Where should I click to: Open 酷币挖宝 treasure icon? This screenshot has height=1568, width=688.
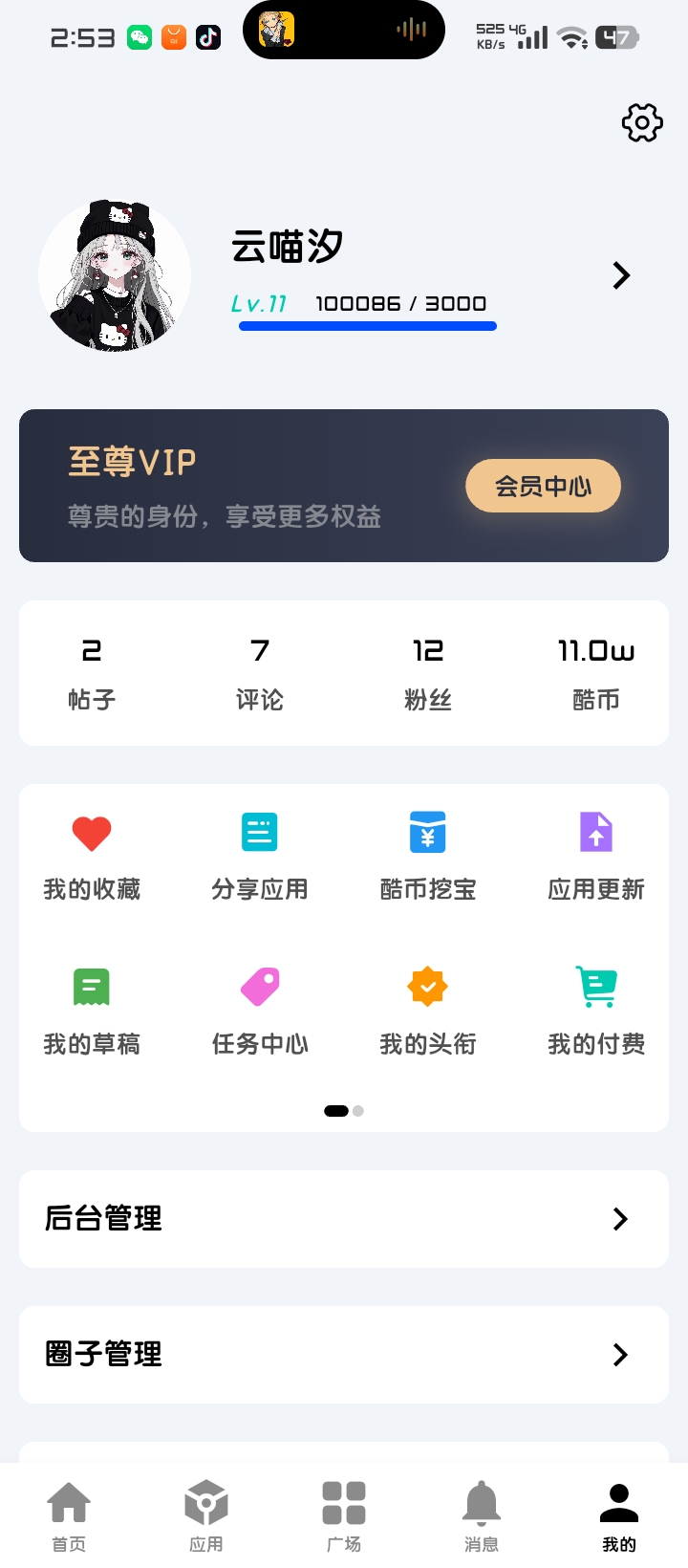[x=428, y=833]
